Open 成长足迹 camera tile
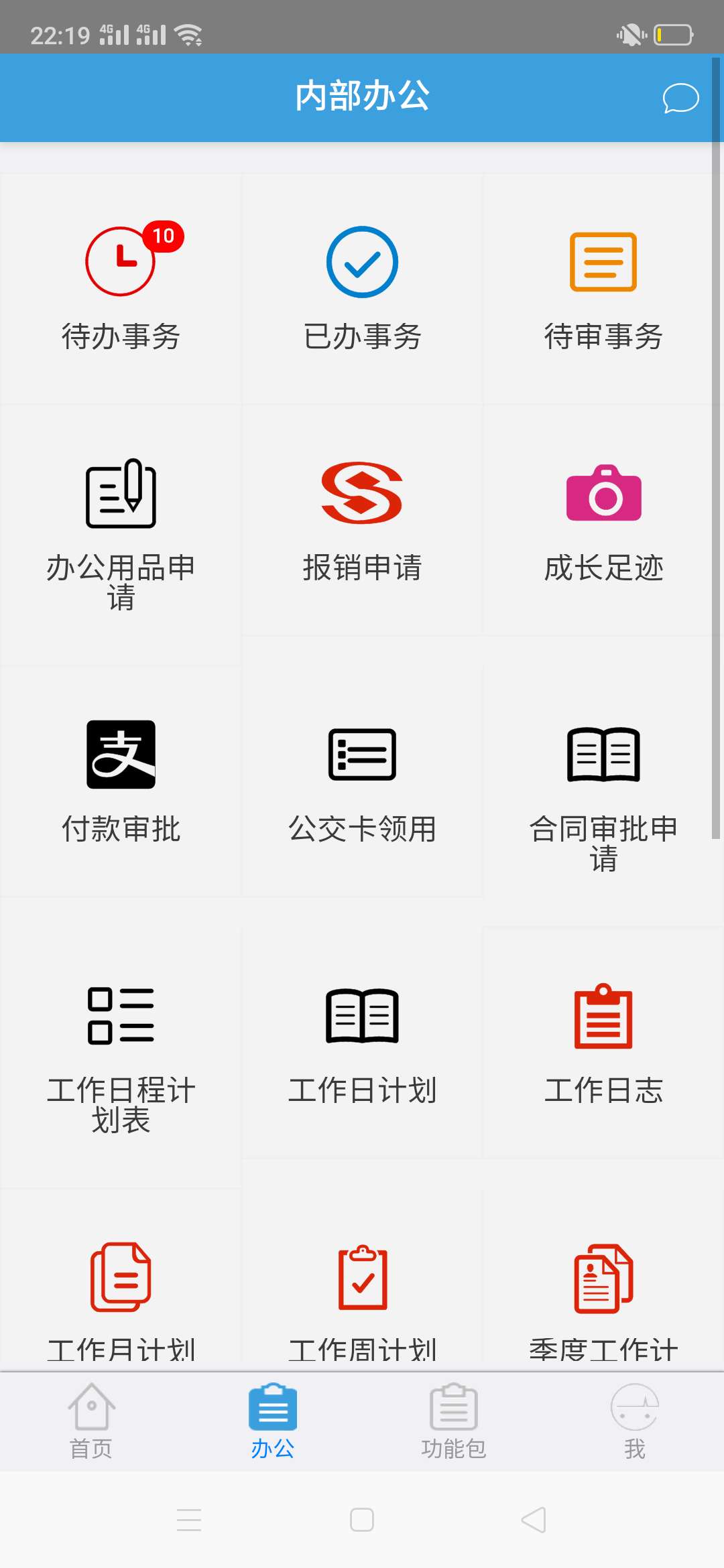The width and height of the screenshot is (724, 1568). click(x=603, y=519)
